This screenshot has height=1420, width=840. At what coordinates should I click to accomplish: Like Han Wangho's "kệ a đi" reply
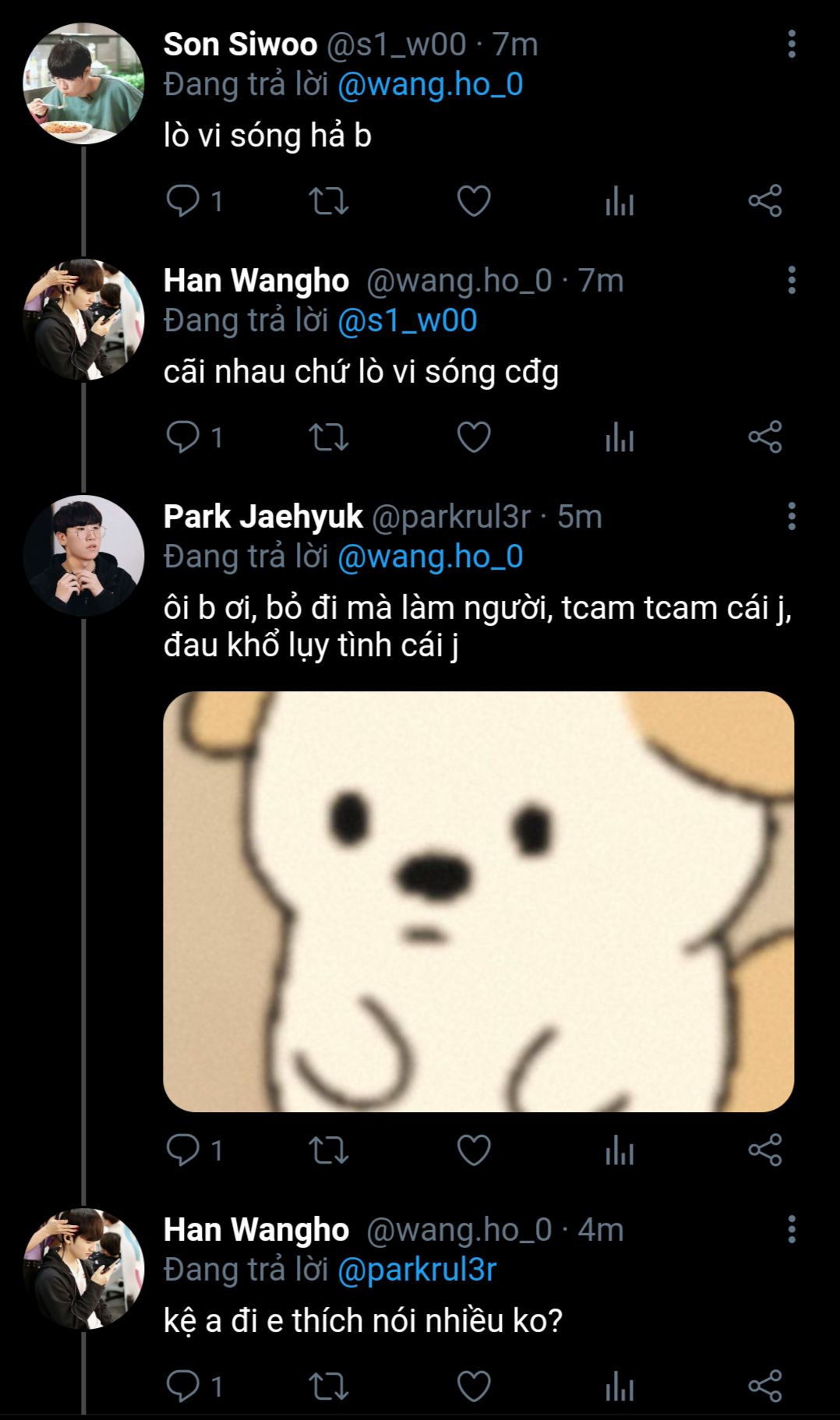point(473,1386)
